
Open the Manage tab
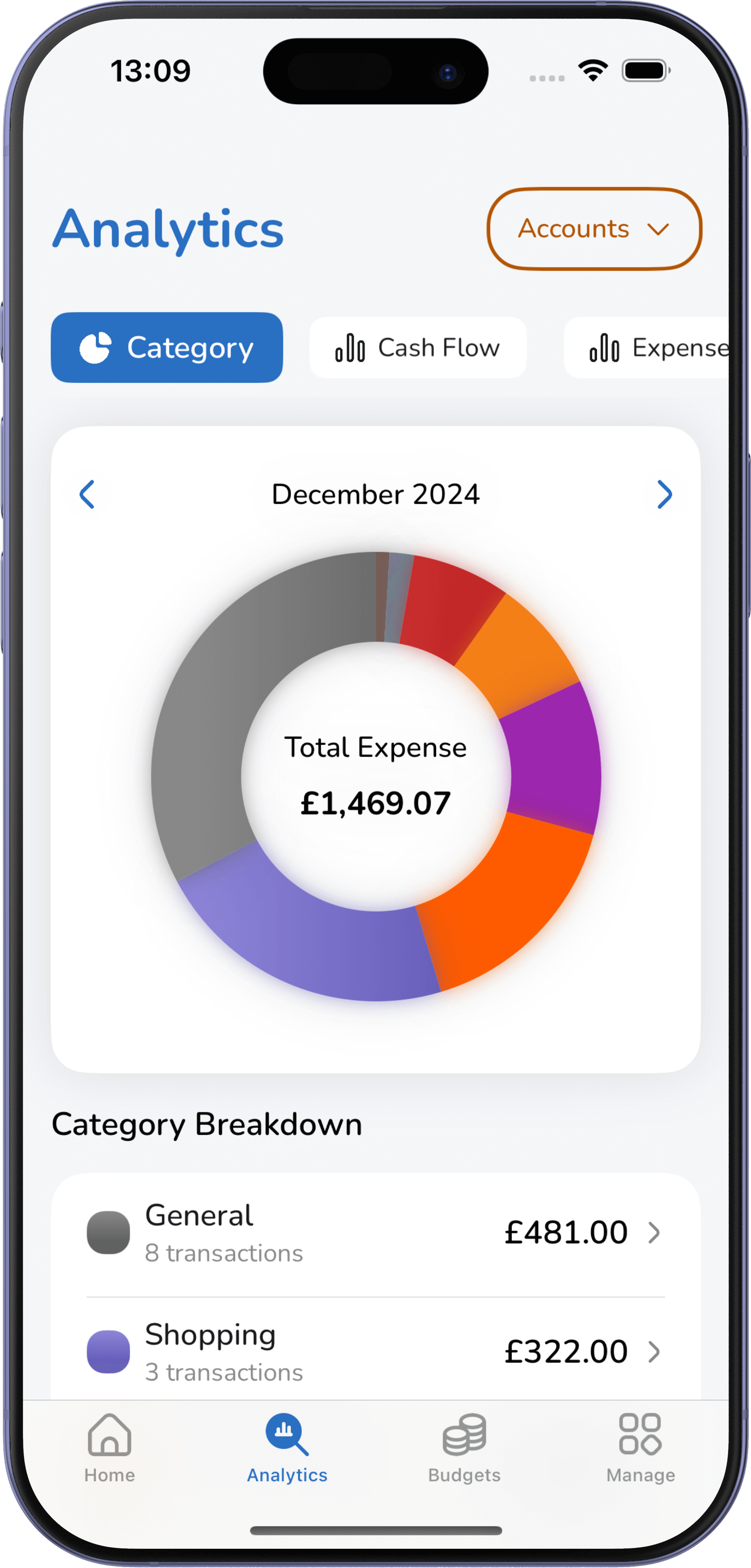[640, 1449]
